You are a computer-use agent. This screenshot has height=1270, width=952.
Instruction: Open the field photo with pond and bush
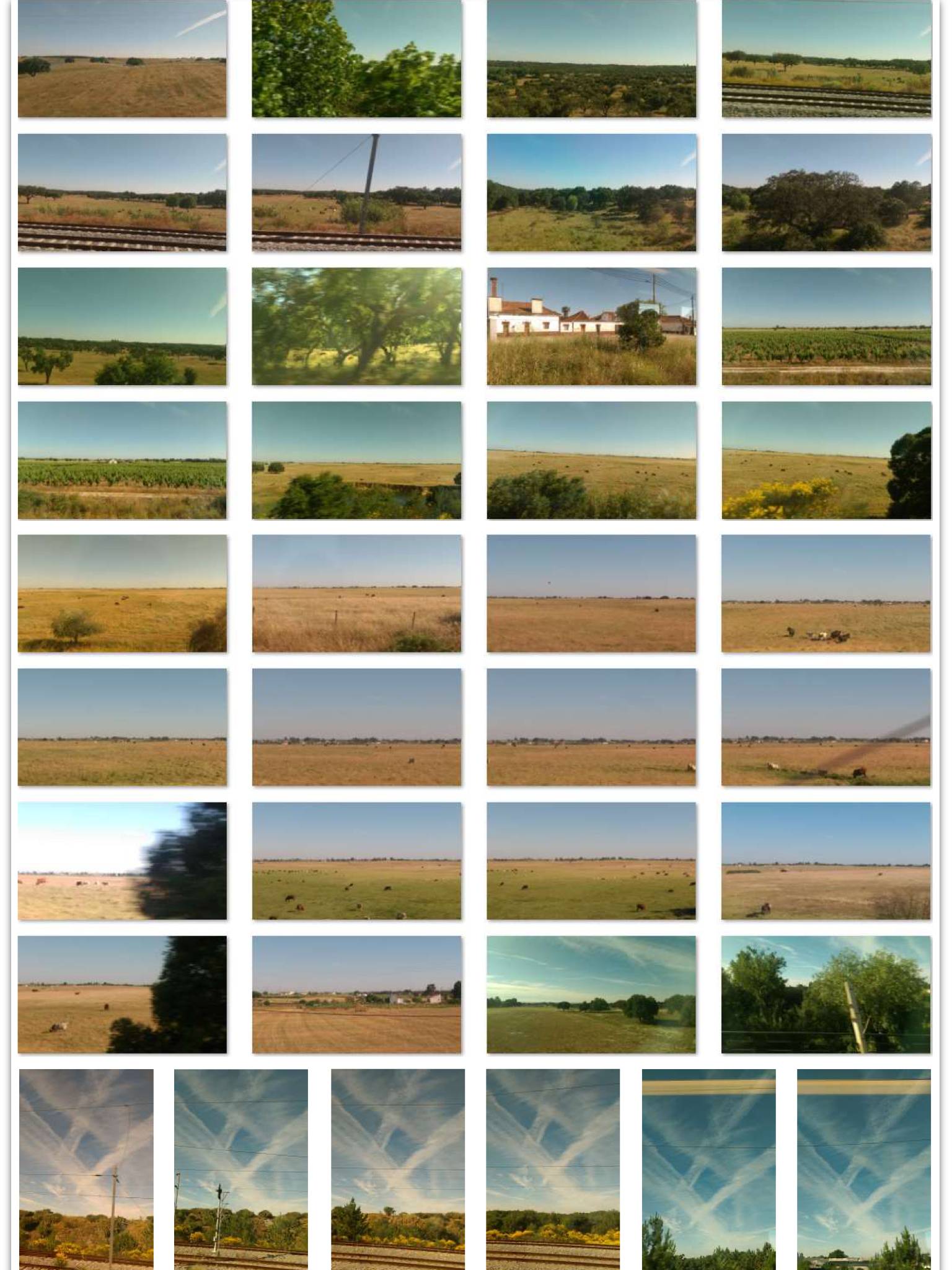pyautogui.click(x=356, y=460)
